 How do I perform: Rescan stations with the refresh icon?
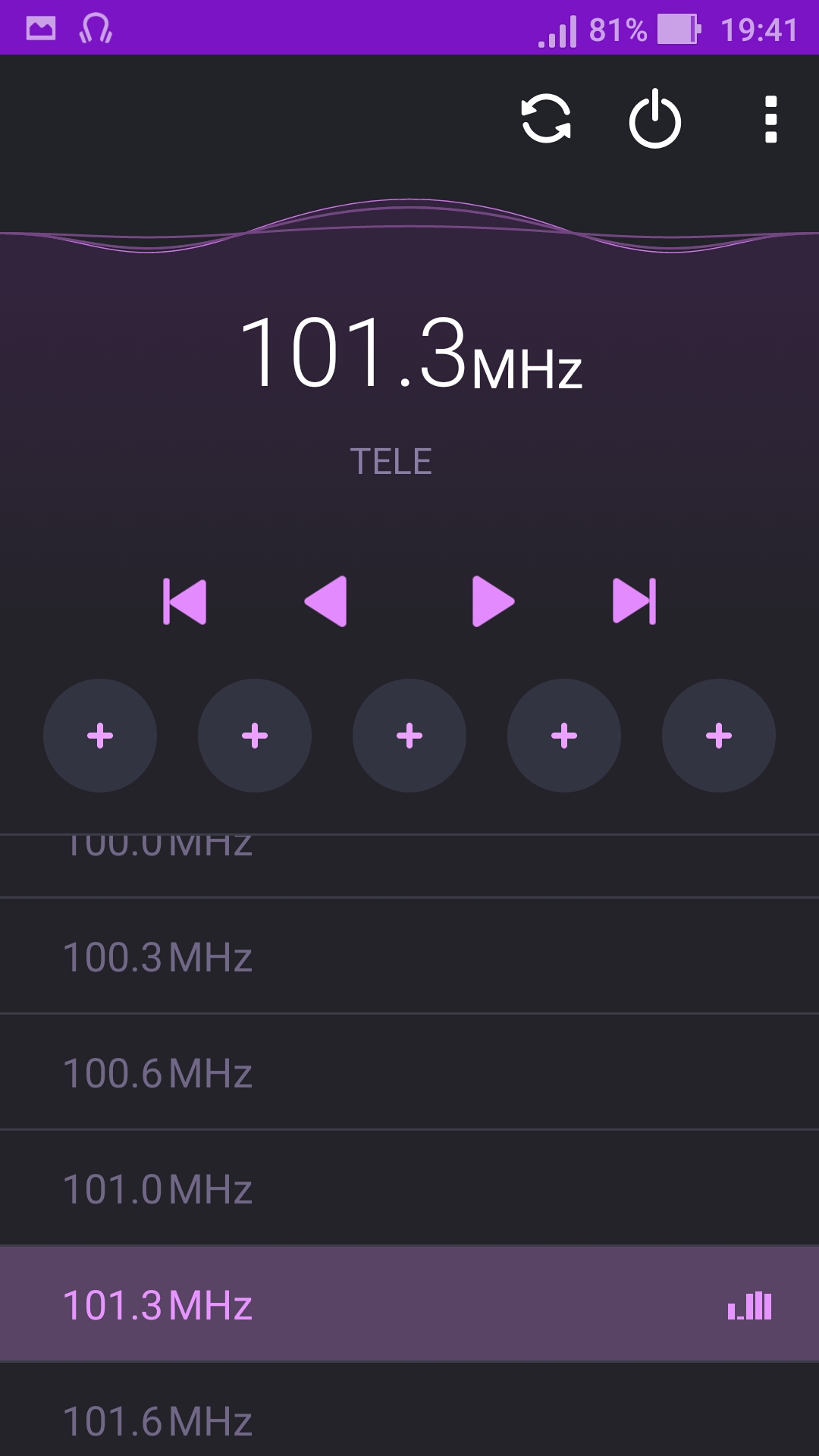[546, 119]
